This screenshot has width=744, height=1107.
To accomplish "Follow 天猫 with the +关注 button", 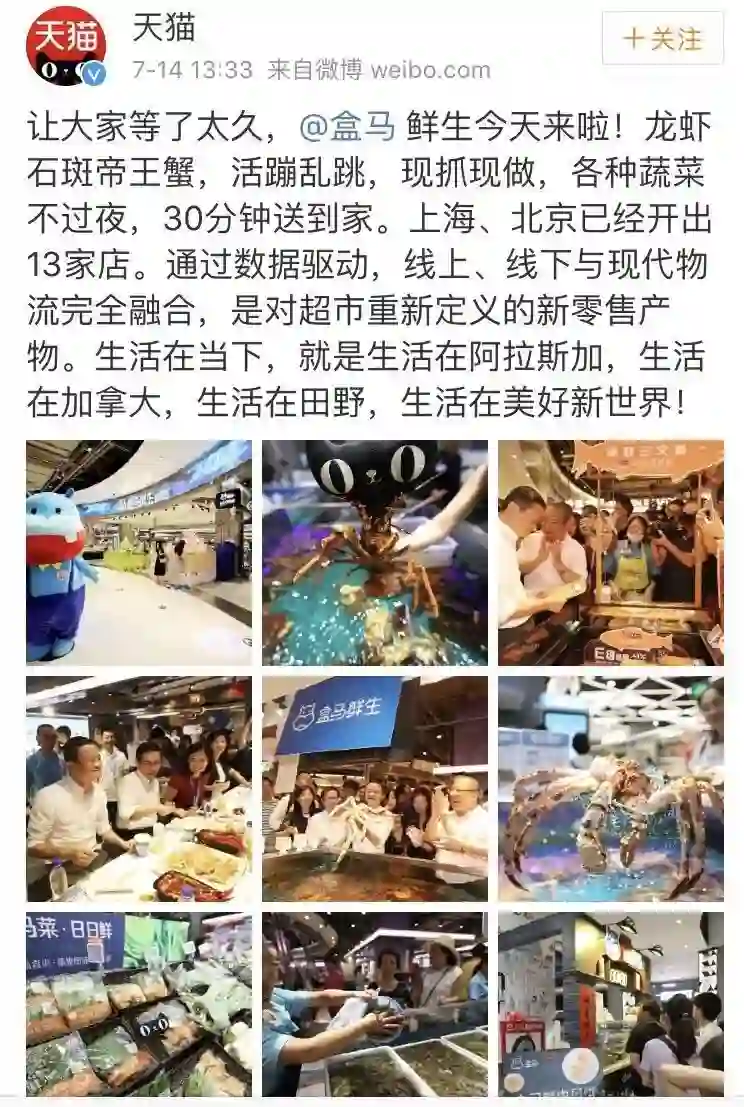I will click(662, 39).
